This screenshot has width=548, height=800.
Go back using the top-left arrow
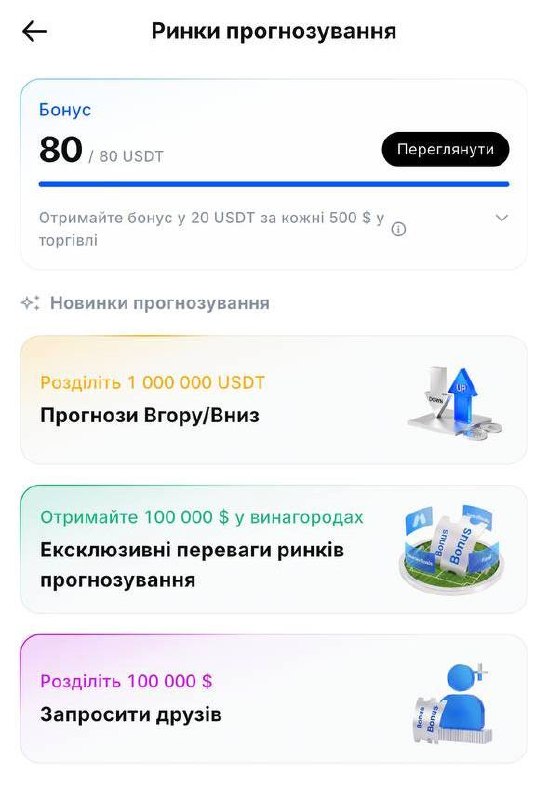pyautogui.click(x=34, y=32)
